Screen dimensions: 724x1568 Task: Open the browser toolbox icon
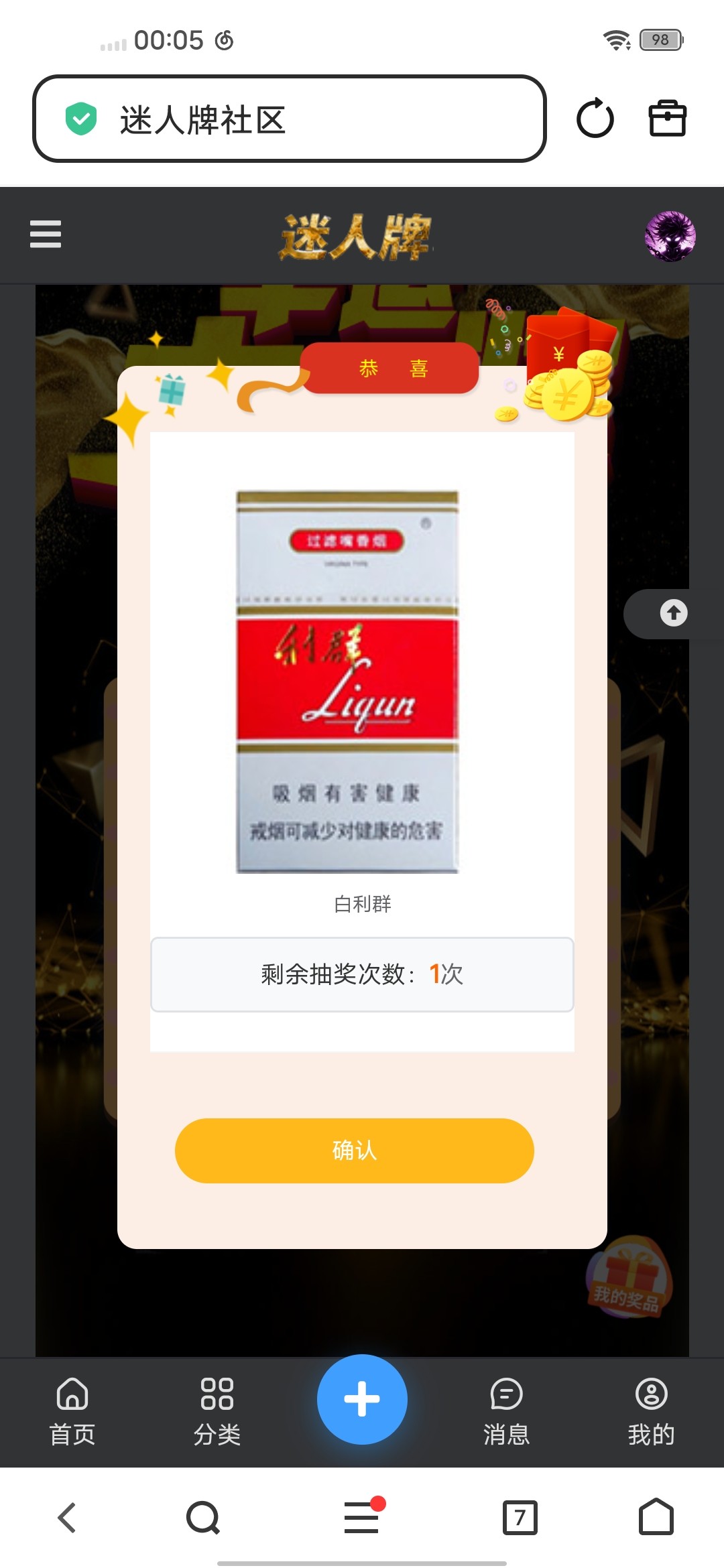(667, 119)
